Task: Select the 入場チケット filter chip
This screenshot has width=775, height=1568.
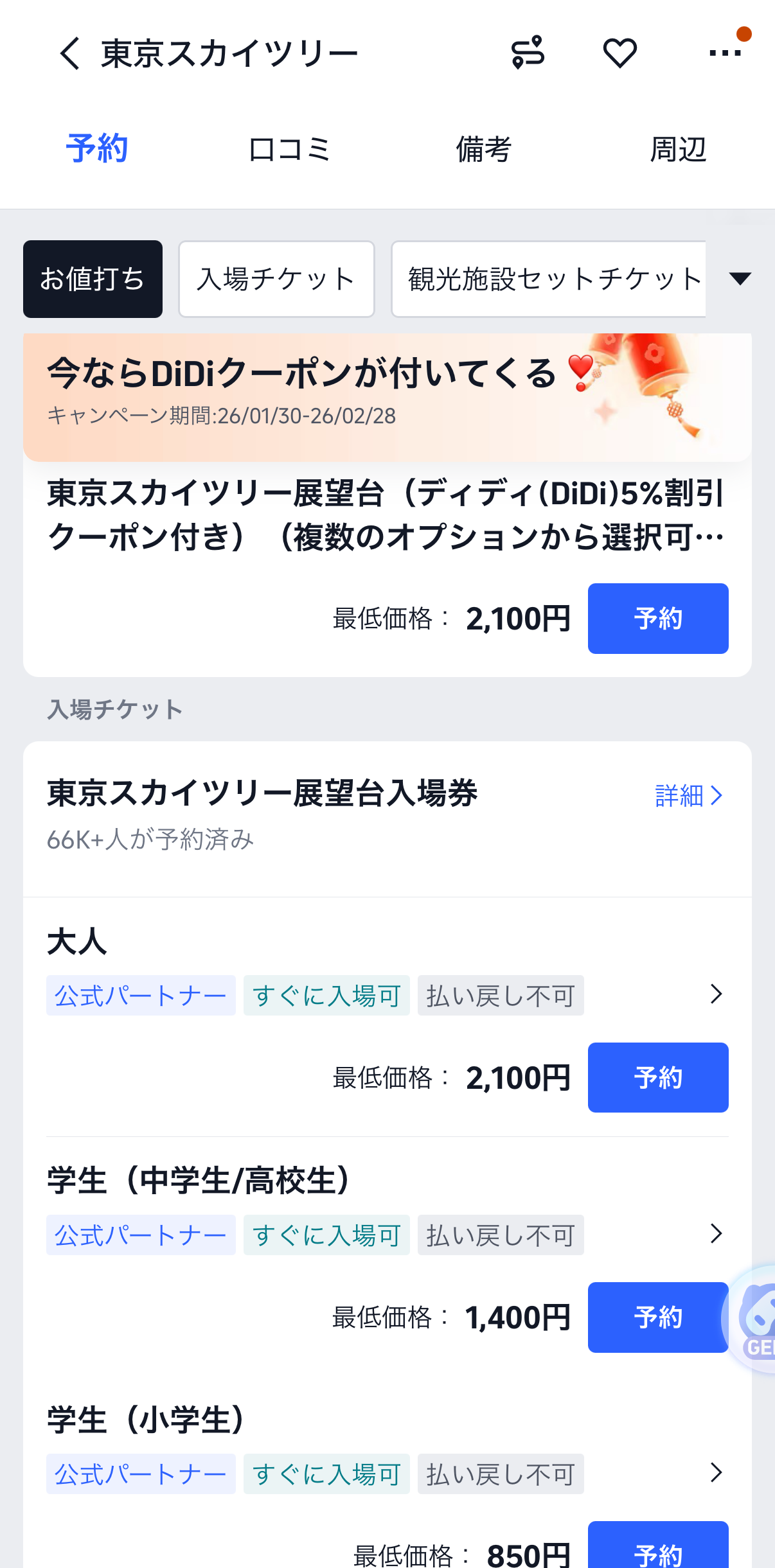Action: 276,279
